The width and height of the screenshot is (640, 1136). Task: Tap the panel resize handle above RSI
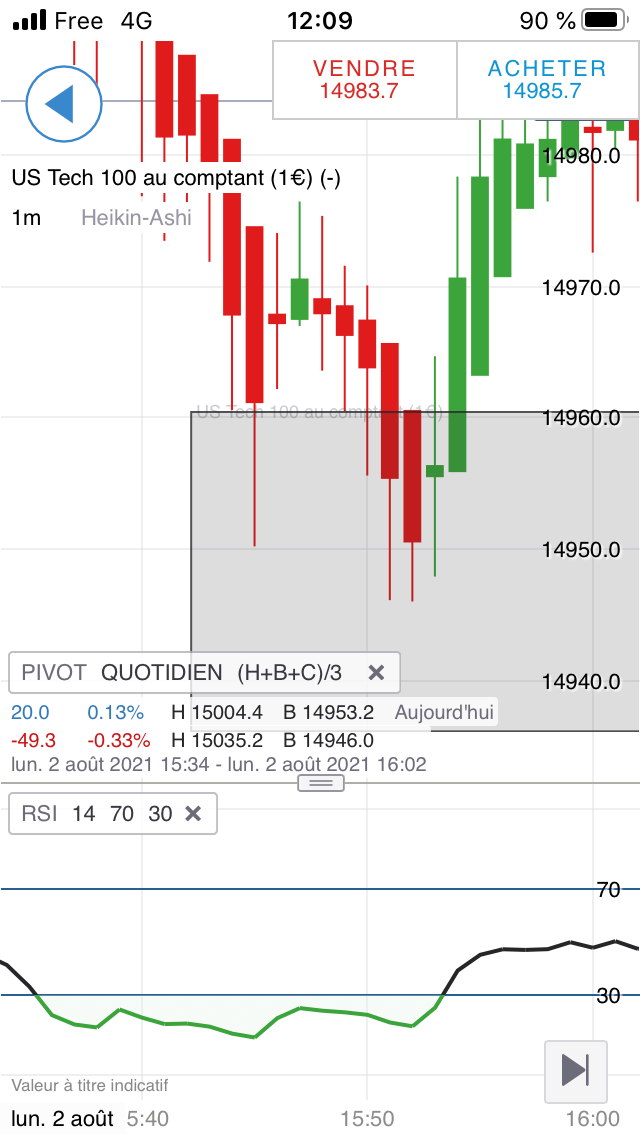[321, 783]
